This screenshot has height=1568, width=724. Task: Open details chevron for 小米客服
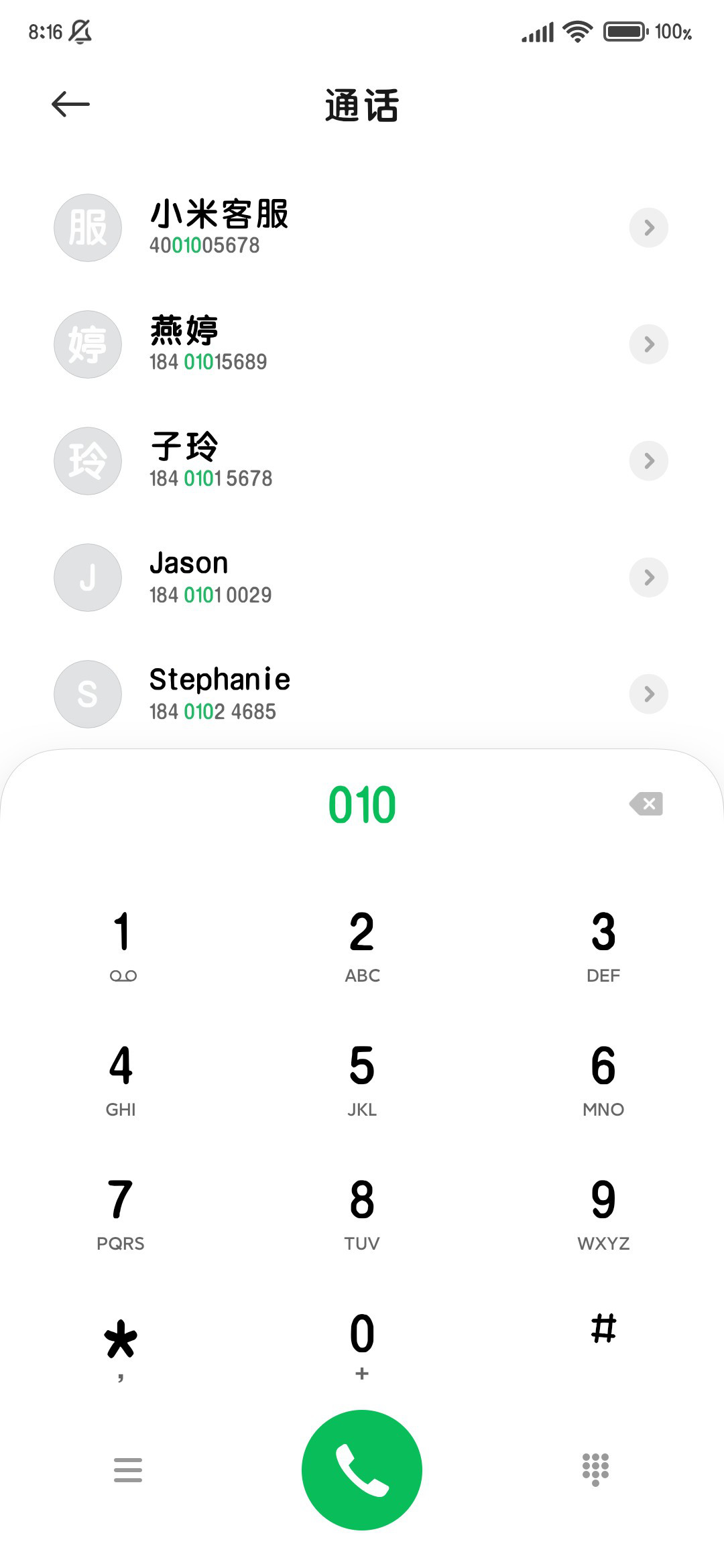[649, 228]
